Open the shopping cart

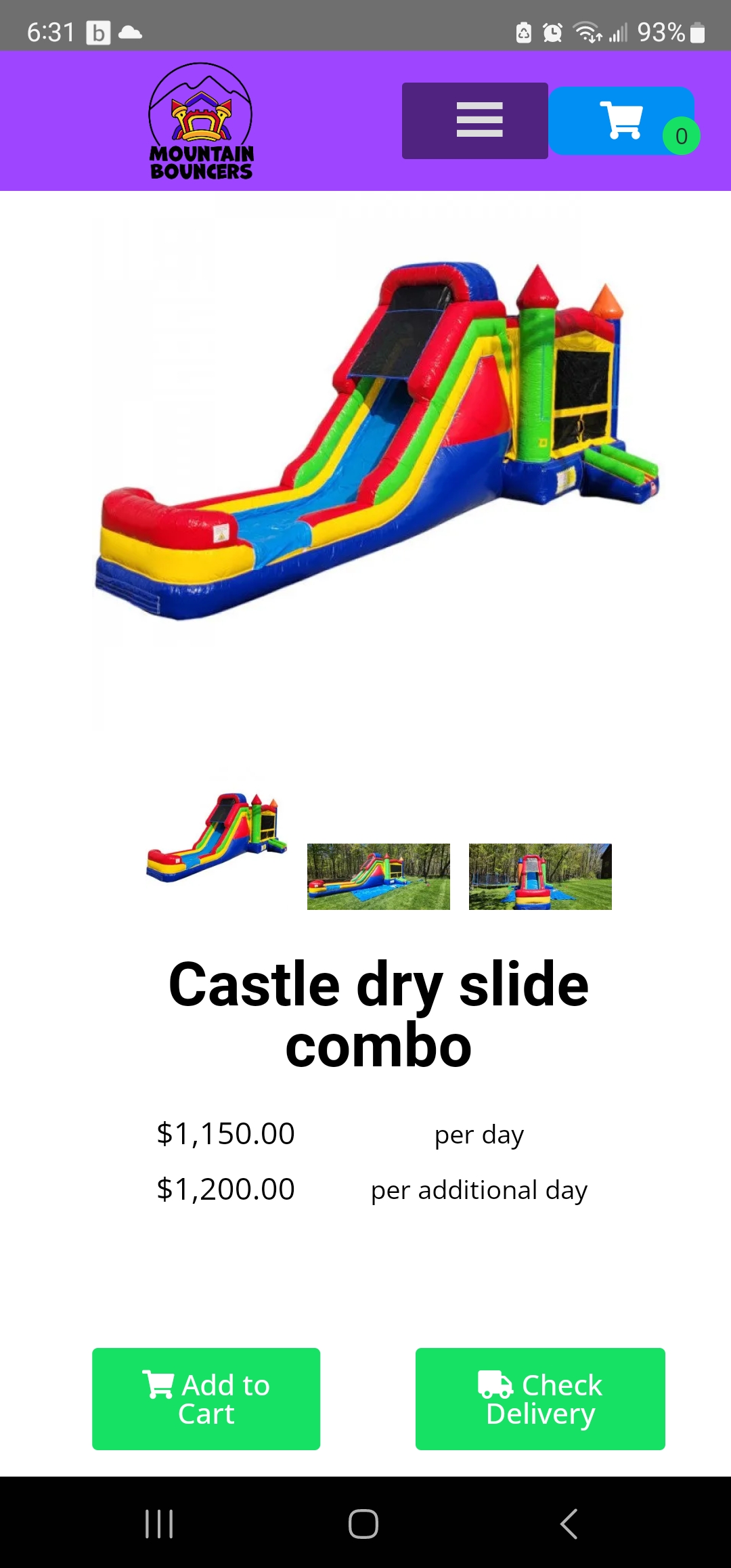coord(621,121)
